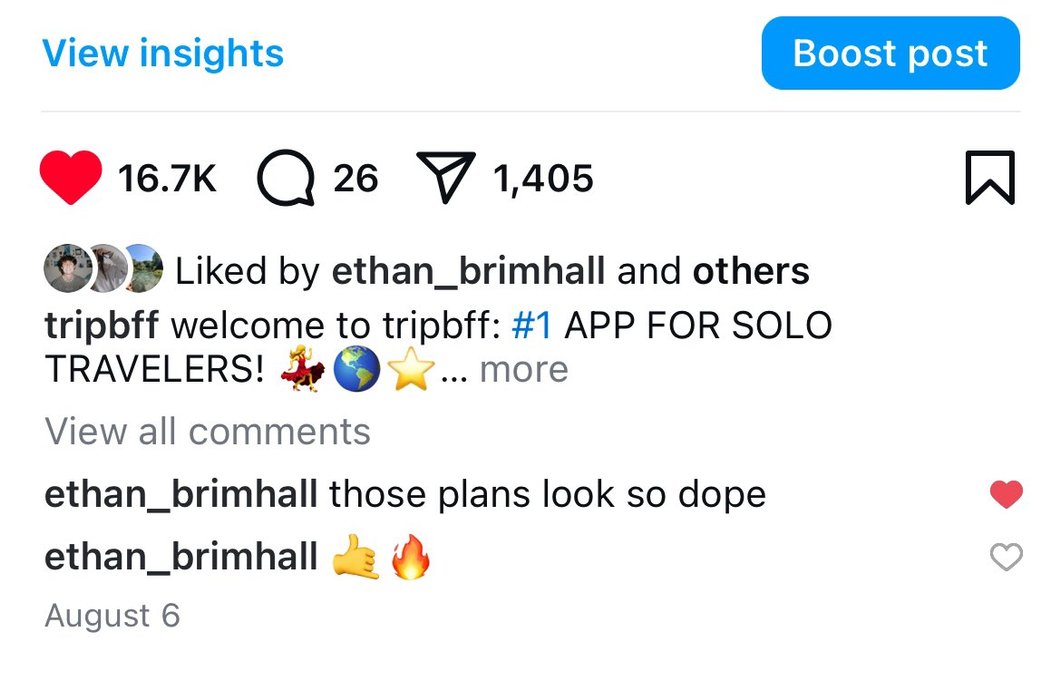The image size is (1061, 700).
Task: Tap the Boost post button
Action: tap(890, 53)
